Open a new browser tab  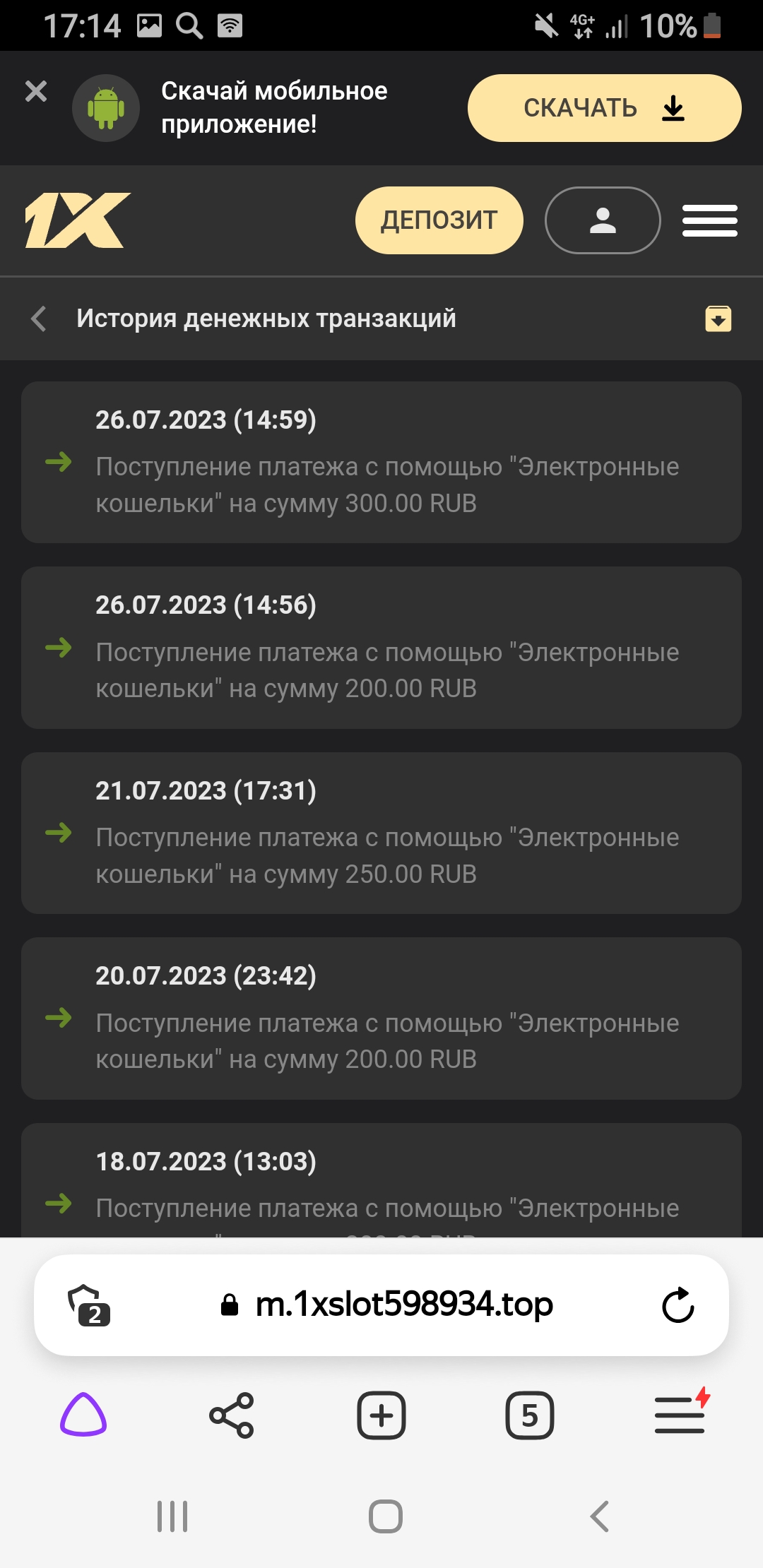pyautogui.click(x=381, y=1415)
